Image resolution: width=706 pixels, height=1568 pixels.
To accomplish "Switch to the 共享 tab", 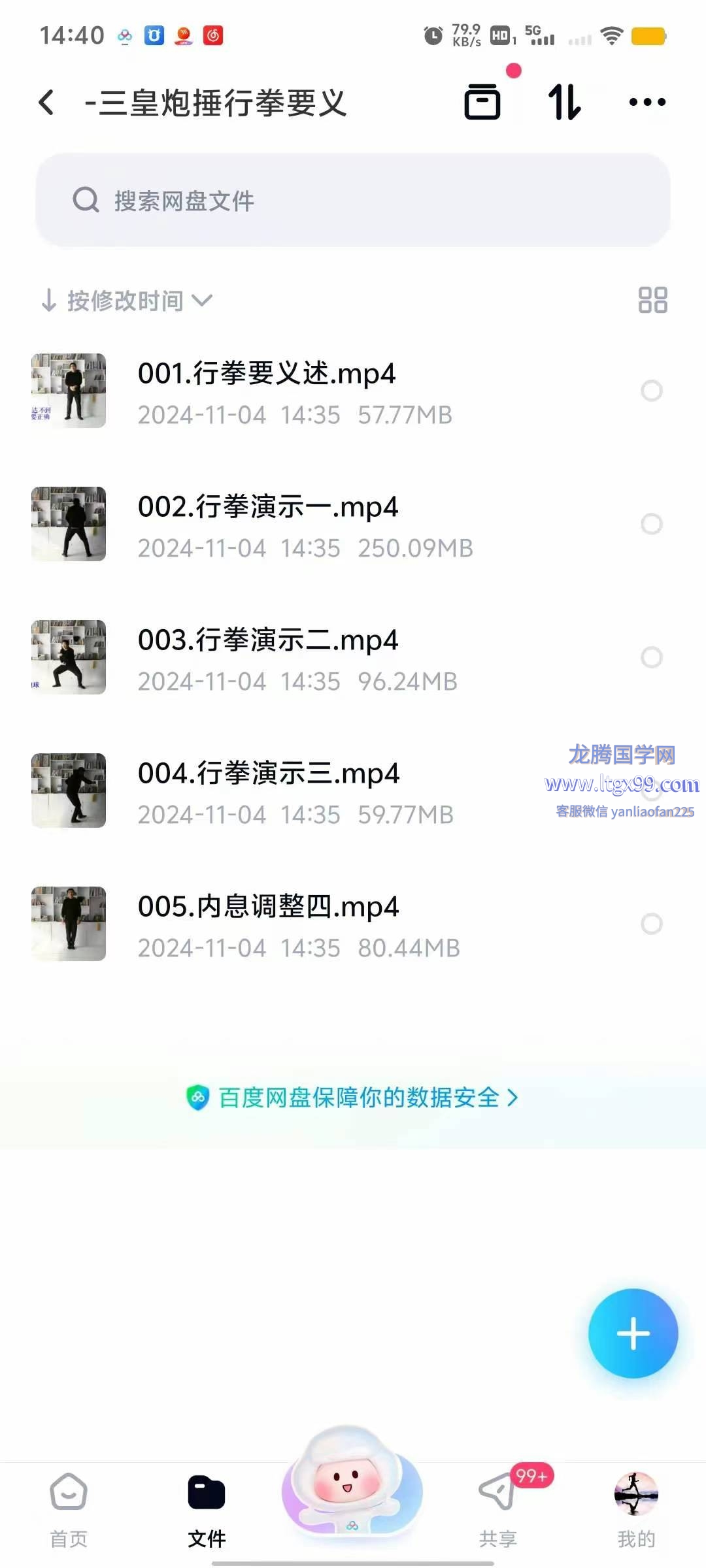I will tap(497, 1509).
